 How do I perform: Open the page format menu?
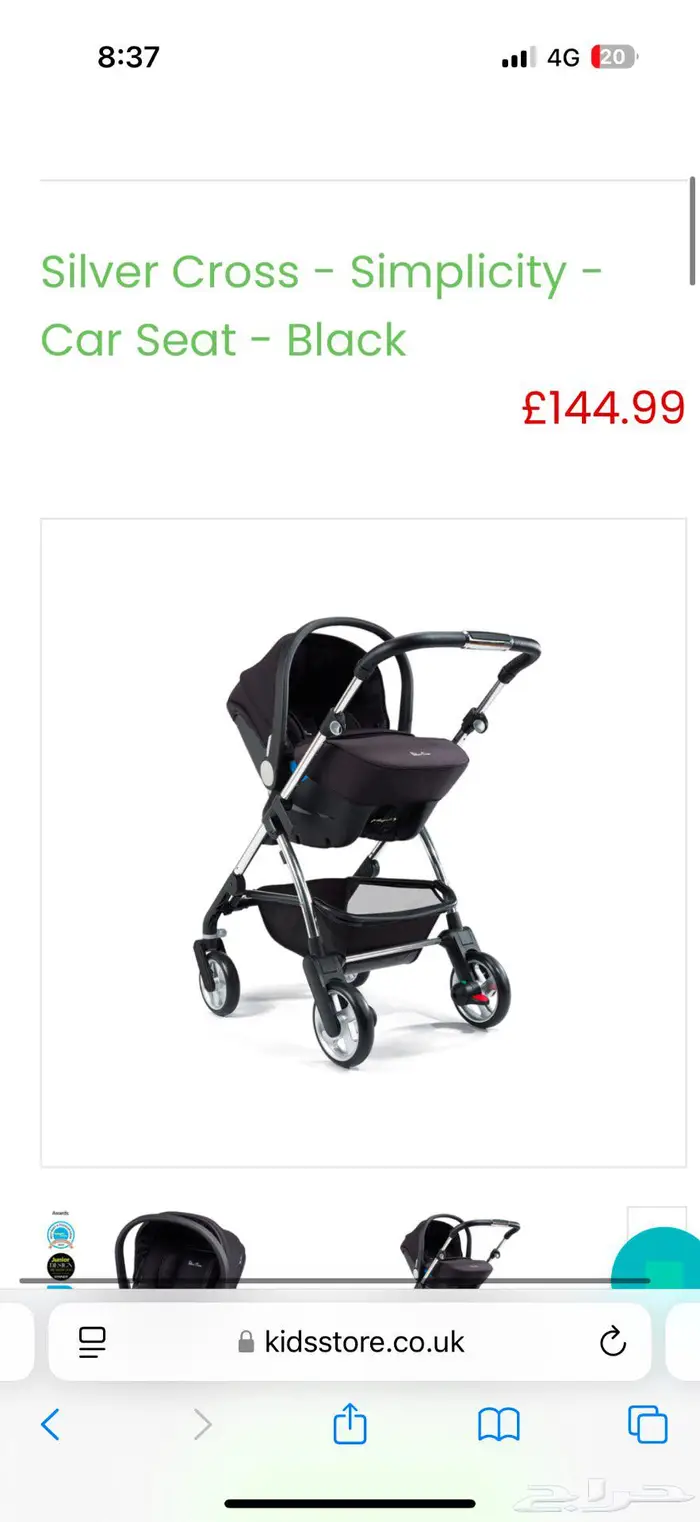click(92, 1342)
